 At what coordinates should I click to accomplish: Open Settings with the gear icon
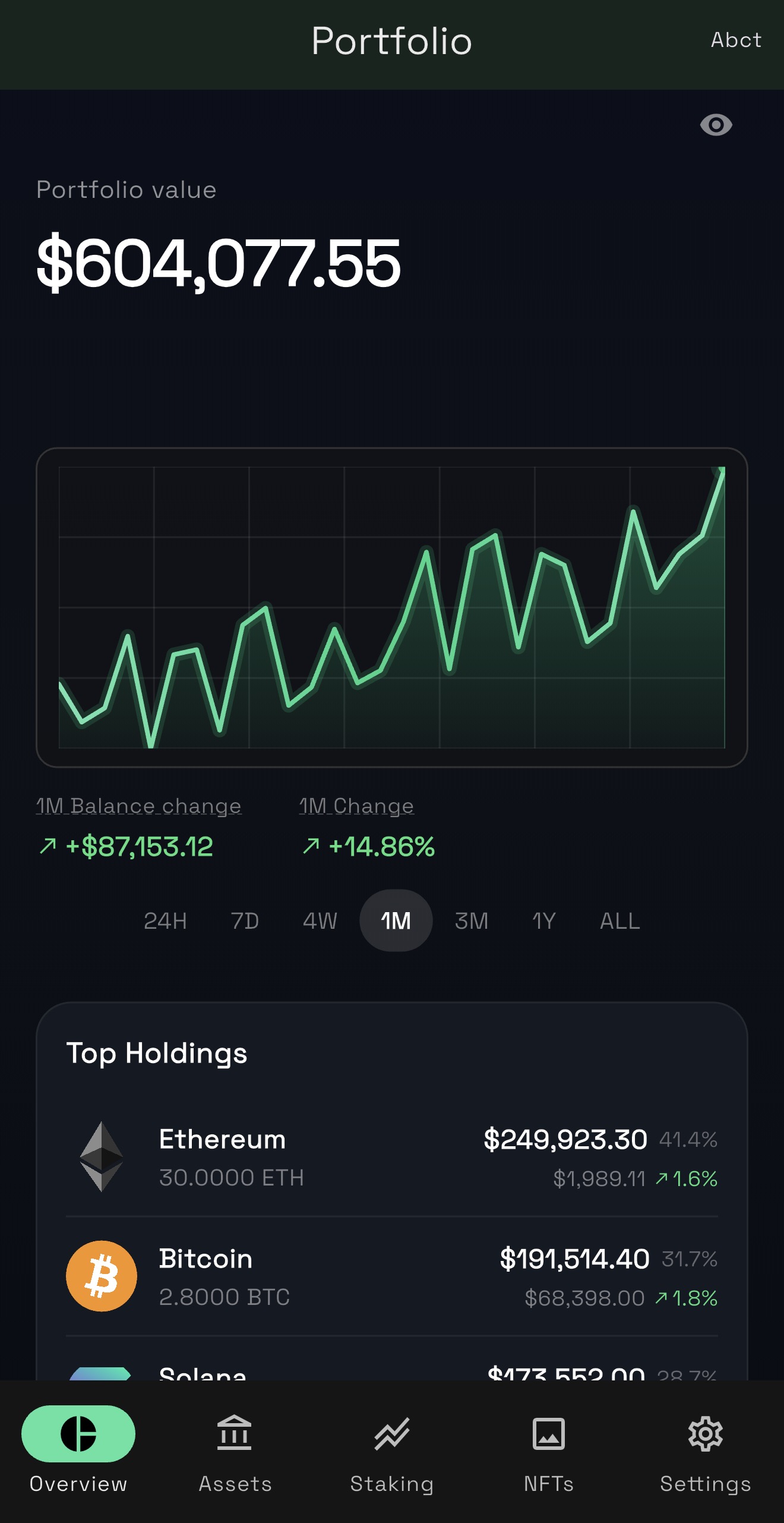point(705,1434)
